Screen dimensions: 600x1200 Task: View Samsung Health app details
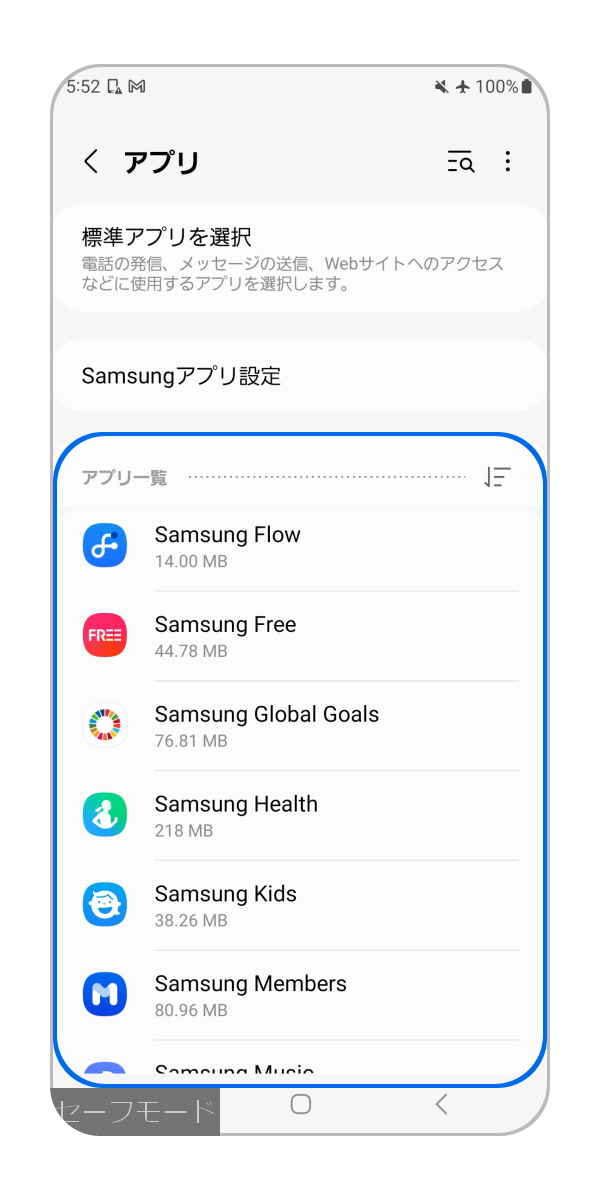(x=300, y=816)
